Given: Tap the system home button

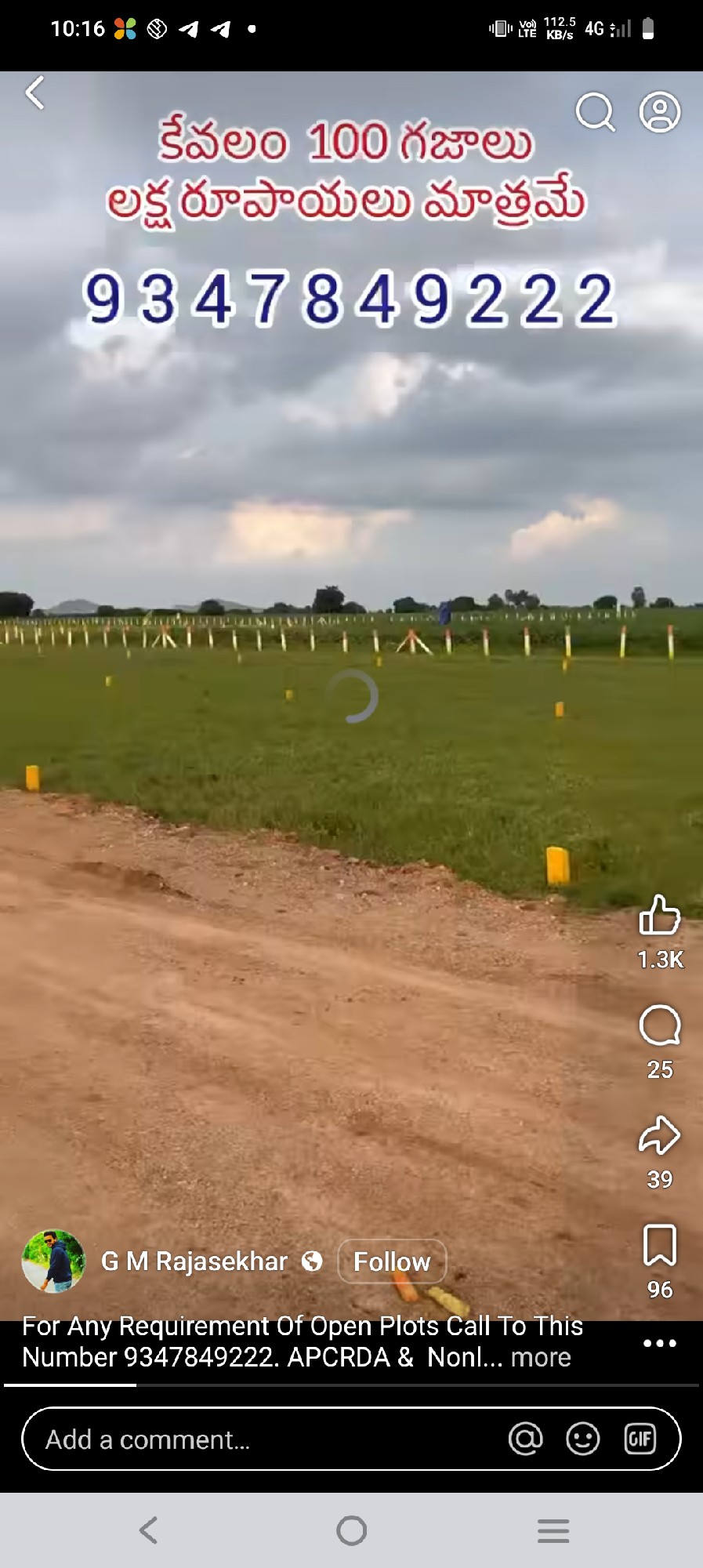Looking at the screenshot, I should pos(351,1530).
